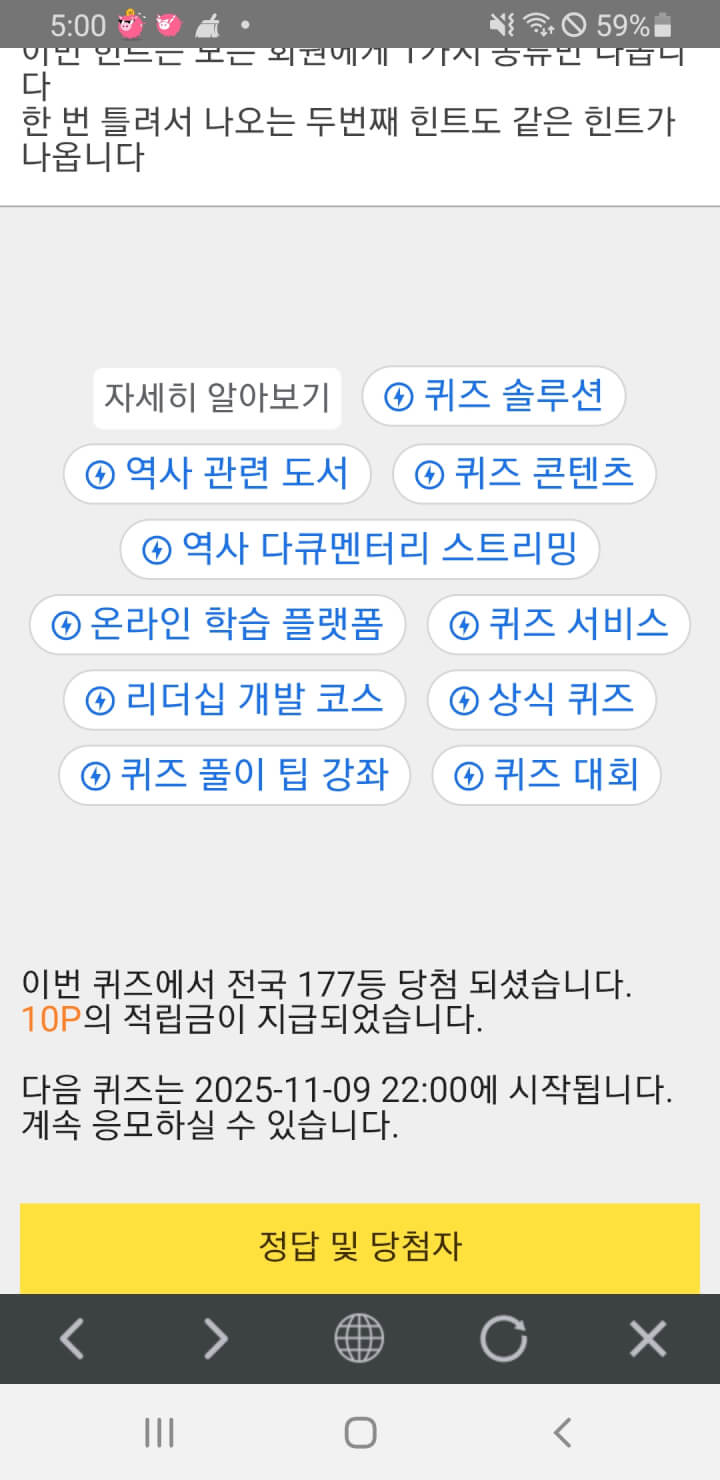This screenshot has width=720, height=1480.
Task: Open recent apps from navigation bar
Action: tap(159, 1433)
